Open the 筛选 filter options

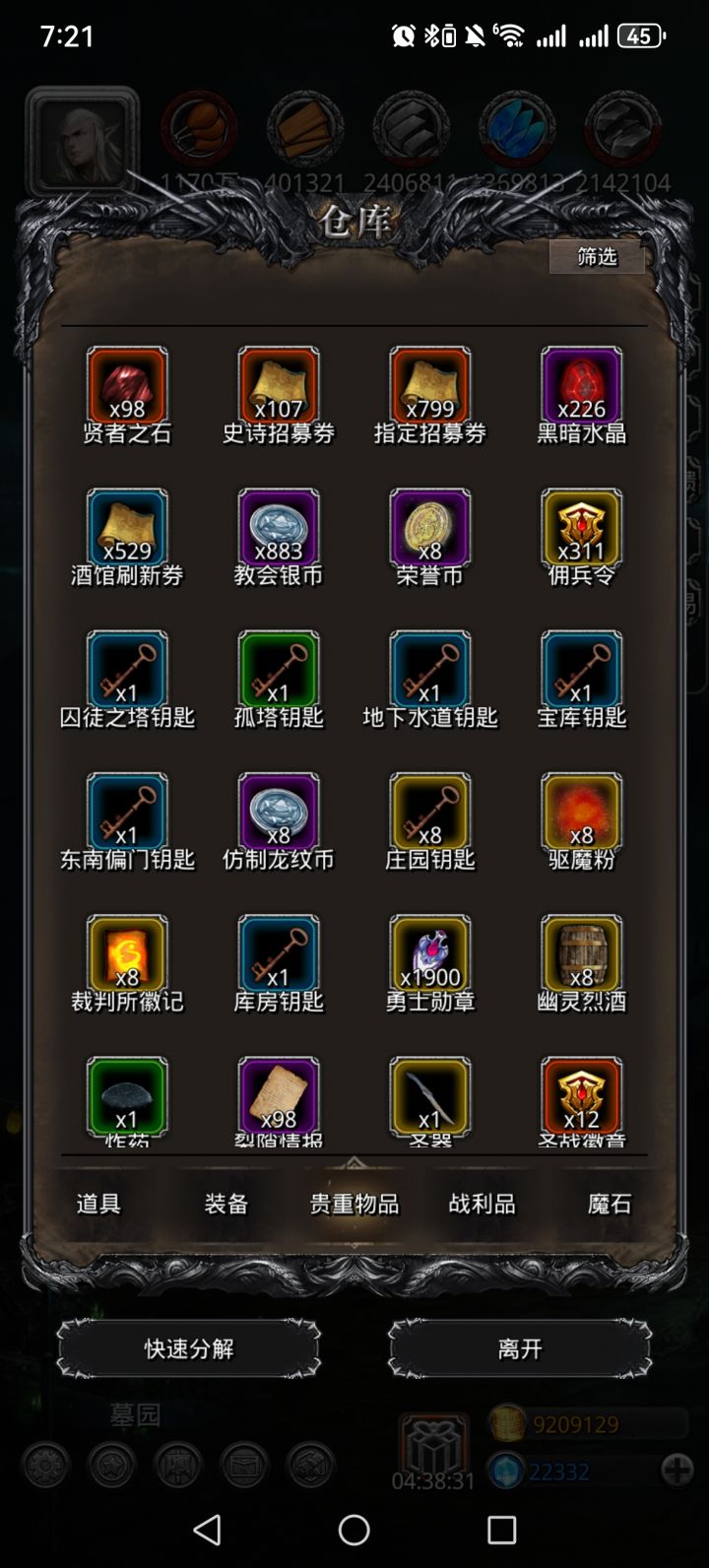[595, 259]
